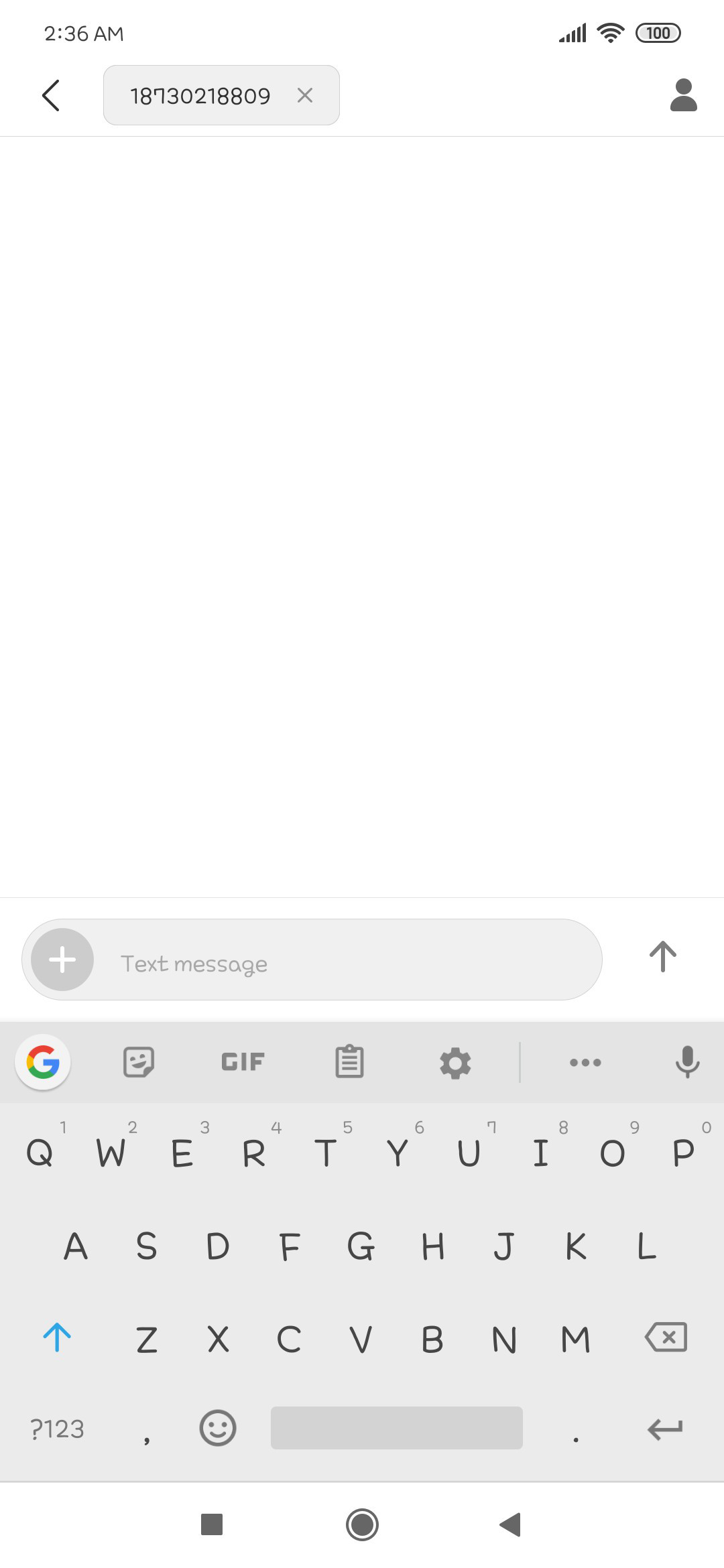Image resolution: width=724 pixels, height=1568 pixels.
Task: Tap the backspace key
Action: 666,1337
